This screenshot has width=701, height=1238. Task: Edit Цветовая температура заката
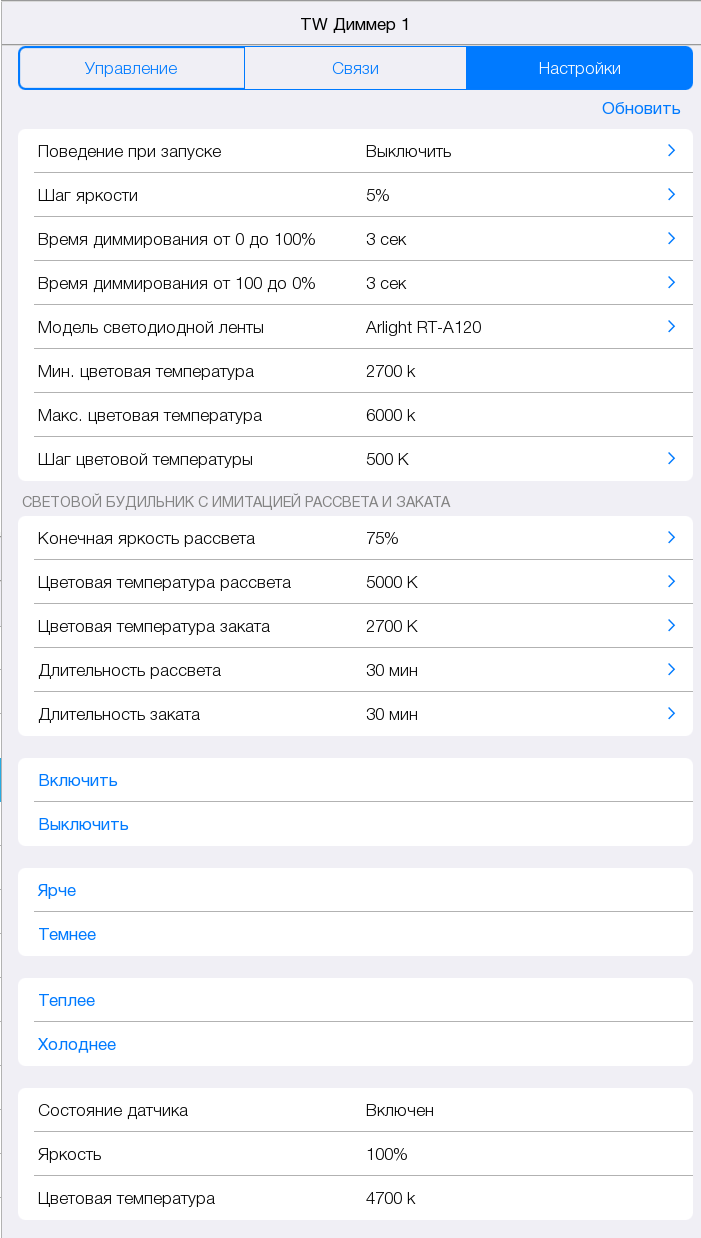pos(355,626)
